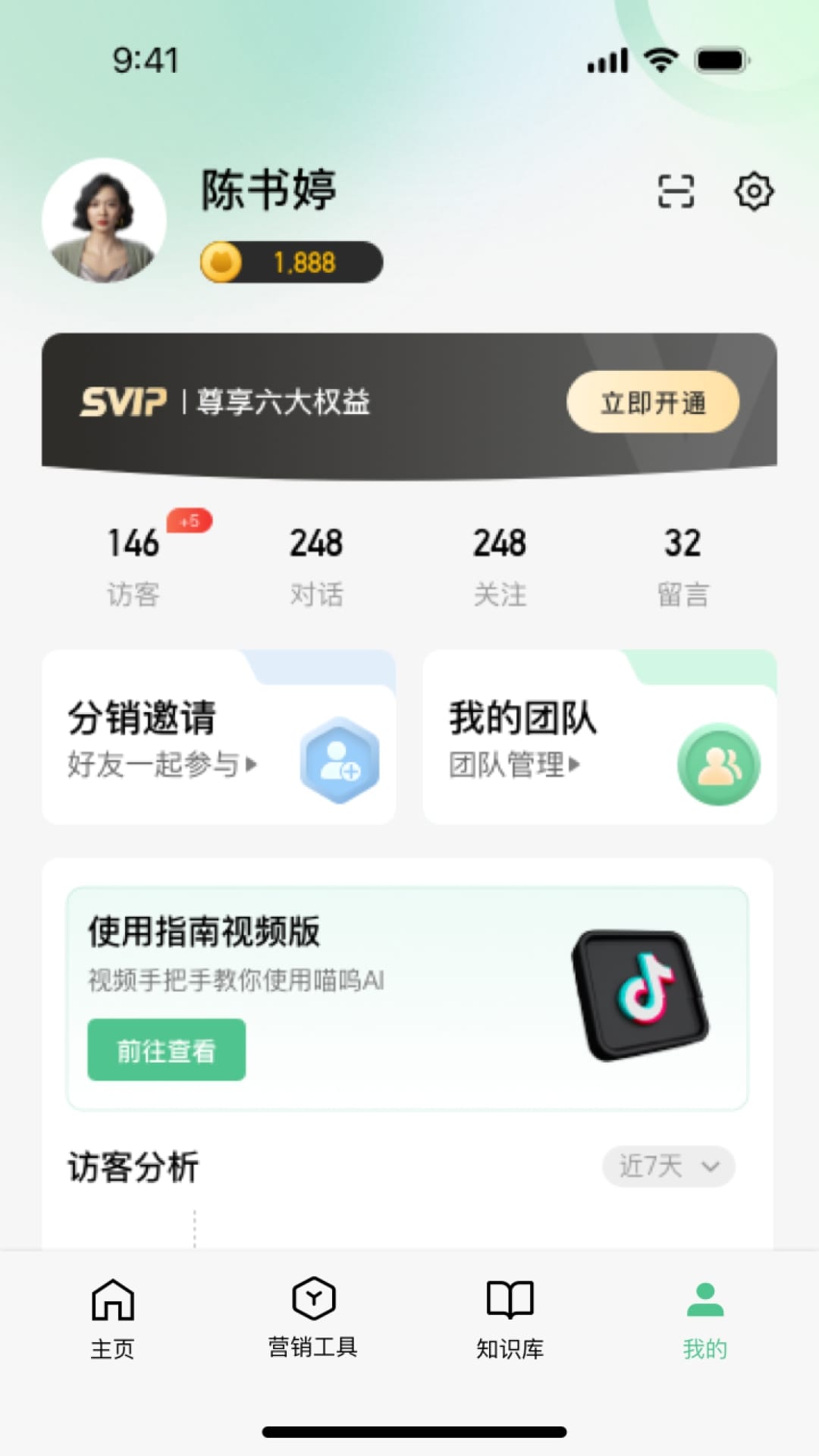Switch to the 主页 tab
819x1456 pixels.
tap(112, 1318)
